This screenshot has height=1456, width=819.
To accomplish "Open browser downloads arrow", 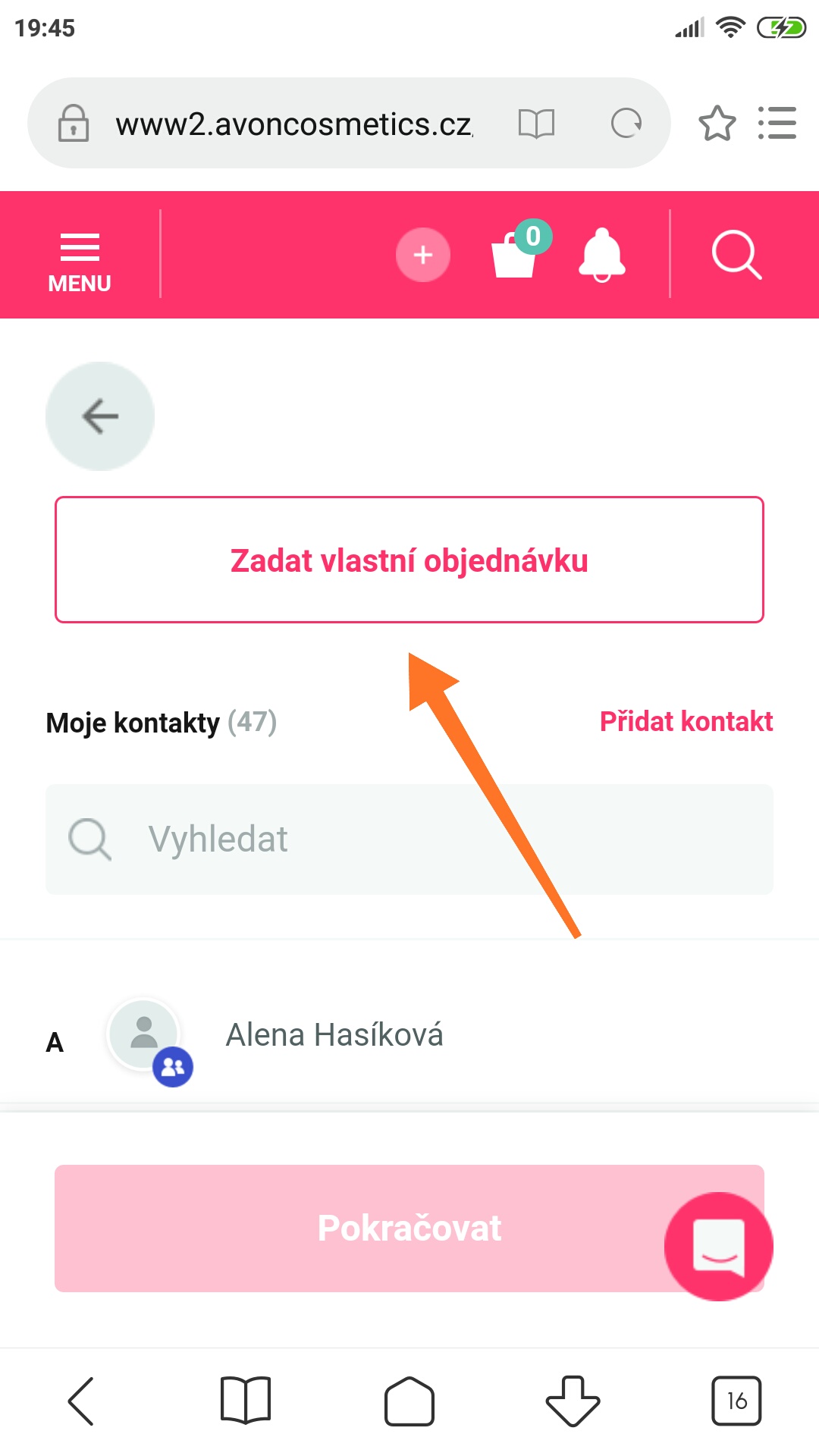I will pyautogui.click(x=573, y=1401).
